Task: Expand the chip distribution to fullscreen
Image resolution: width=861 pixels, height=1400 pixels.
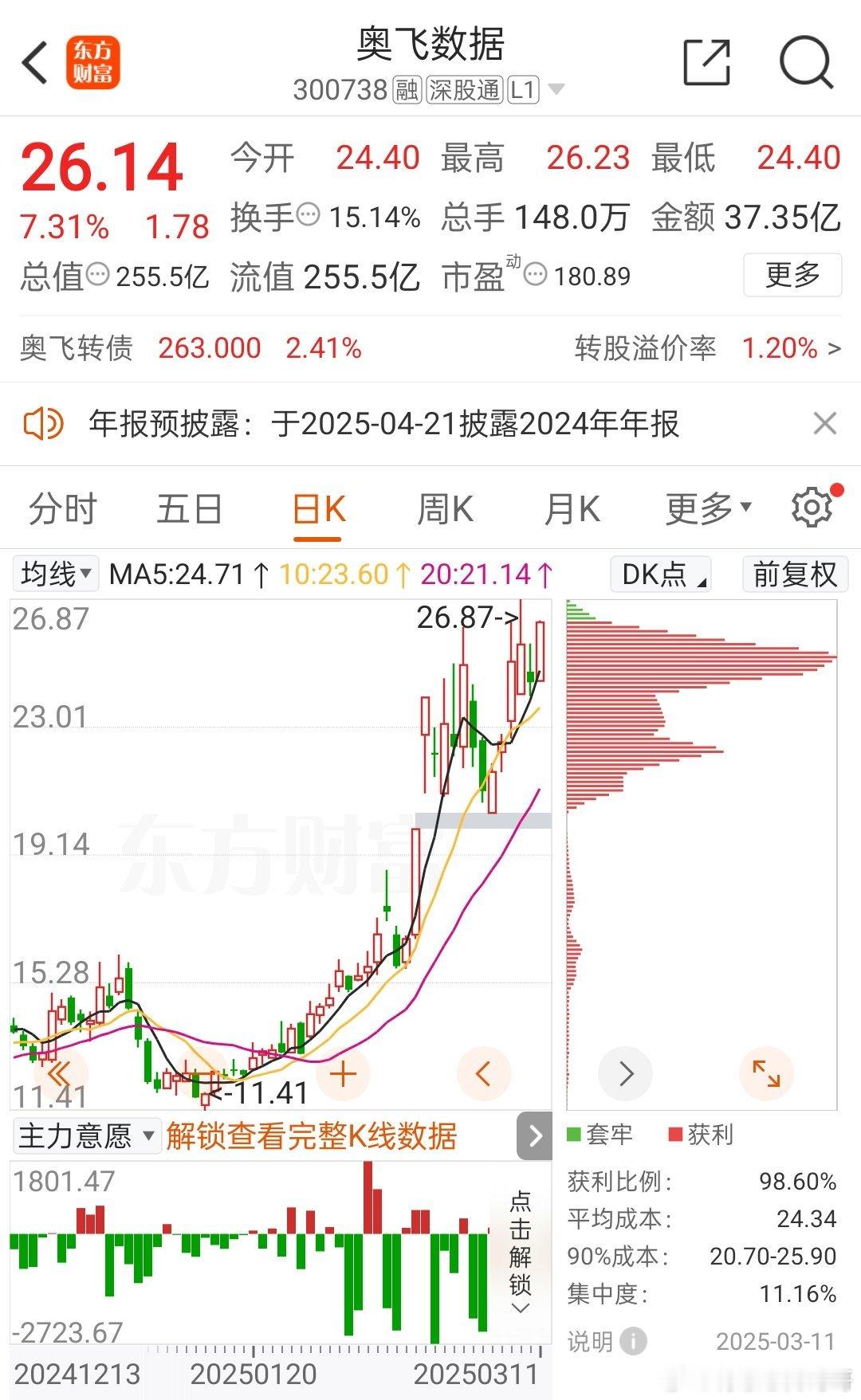Action: 766,1074
